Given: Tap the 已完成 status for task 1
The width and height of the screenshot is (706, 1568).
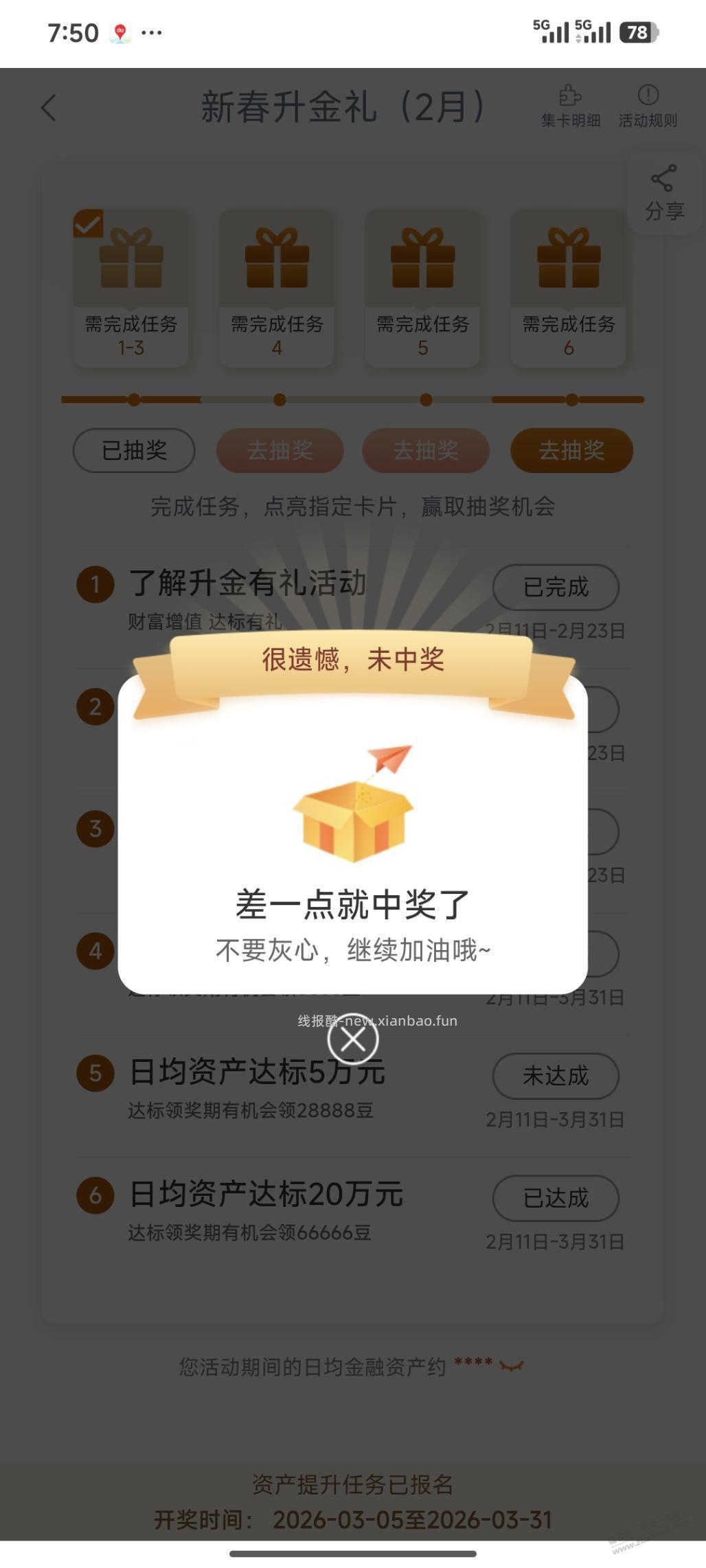Looking at the screenshot, I should click(x=556, y=588).
